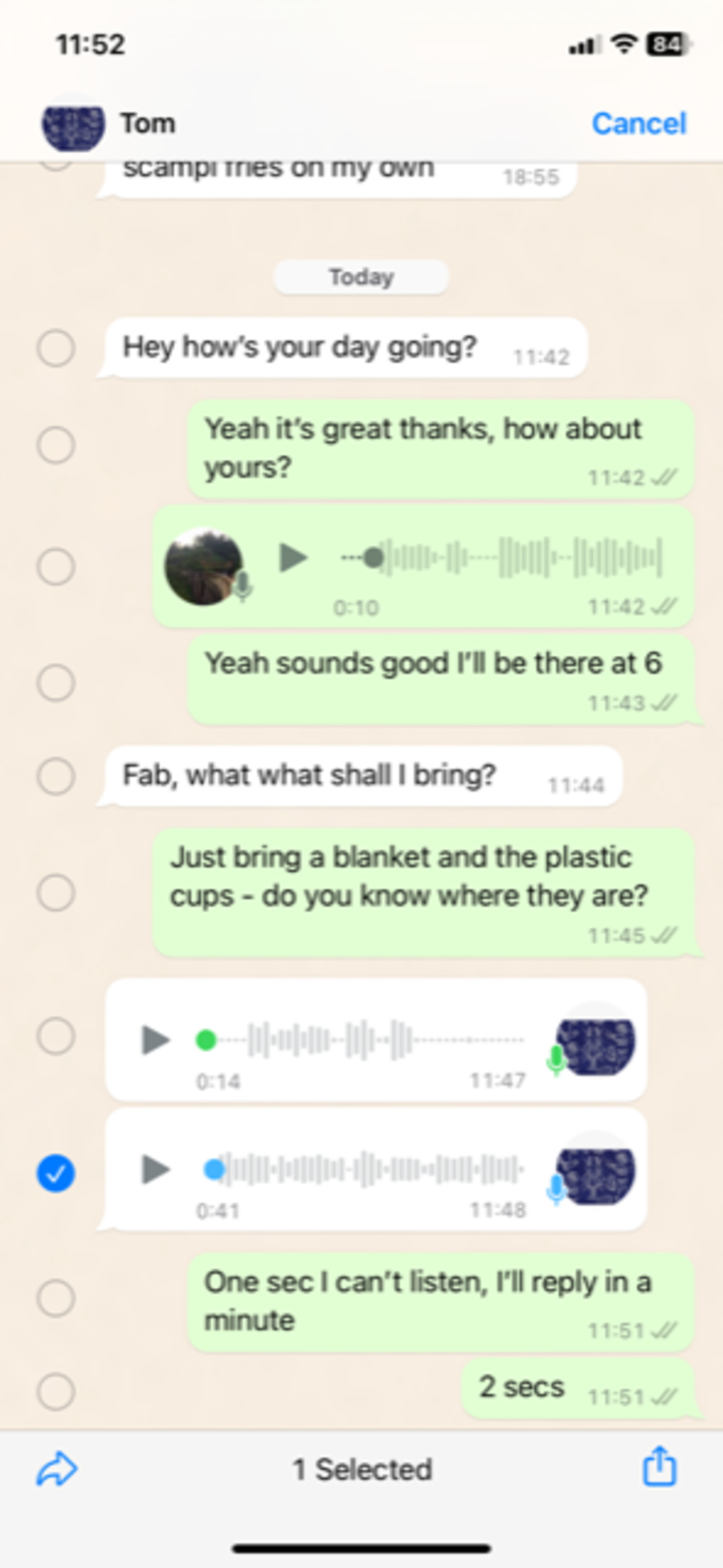Viewport: 723px width, 1568px height.
Task: Select the "Fab, what what shall I bring?" message
Action: (x=56, y=776)
